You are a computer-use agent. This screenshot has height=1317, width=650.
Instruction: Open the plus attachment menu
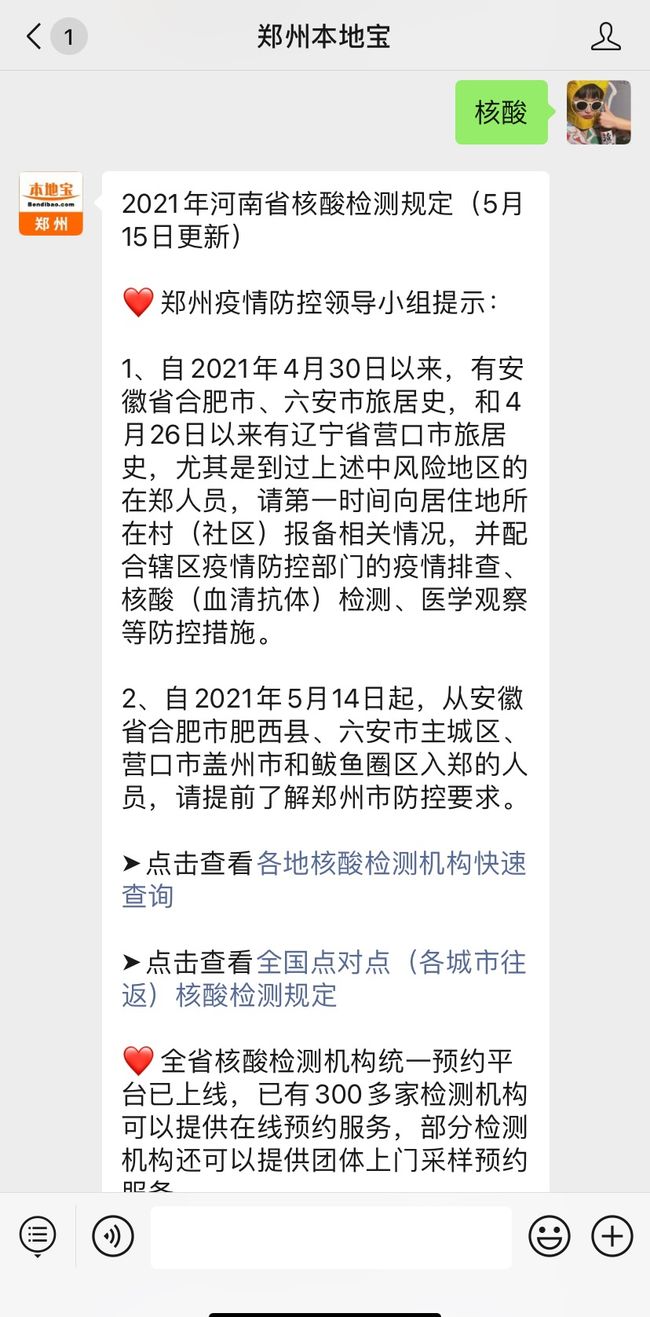pyautogui.click(x=612, y=1236)
